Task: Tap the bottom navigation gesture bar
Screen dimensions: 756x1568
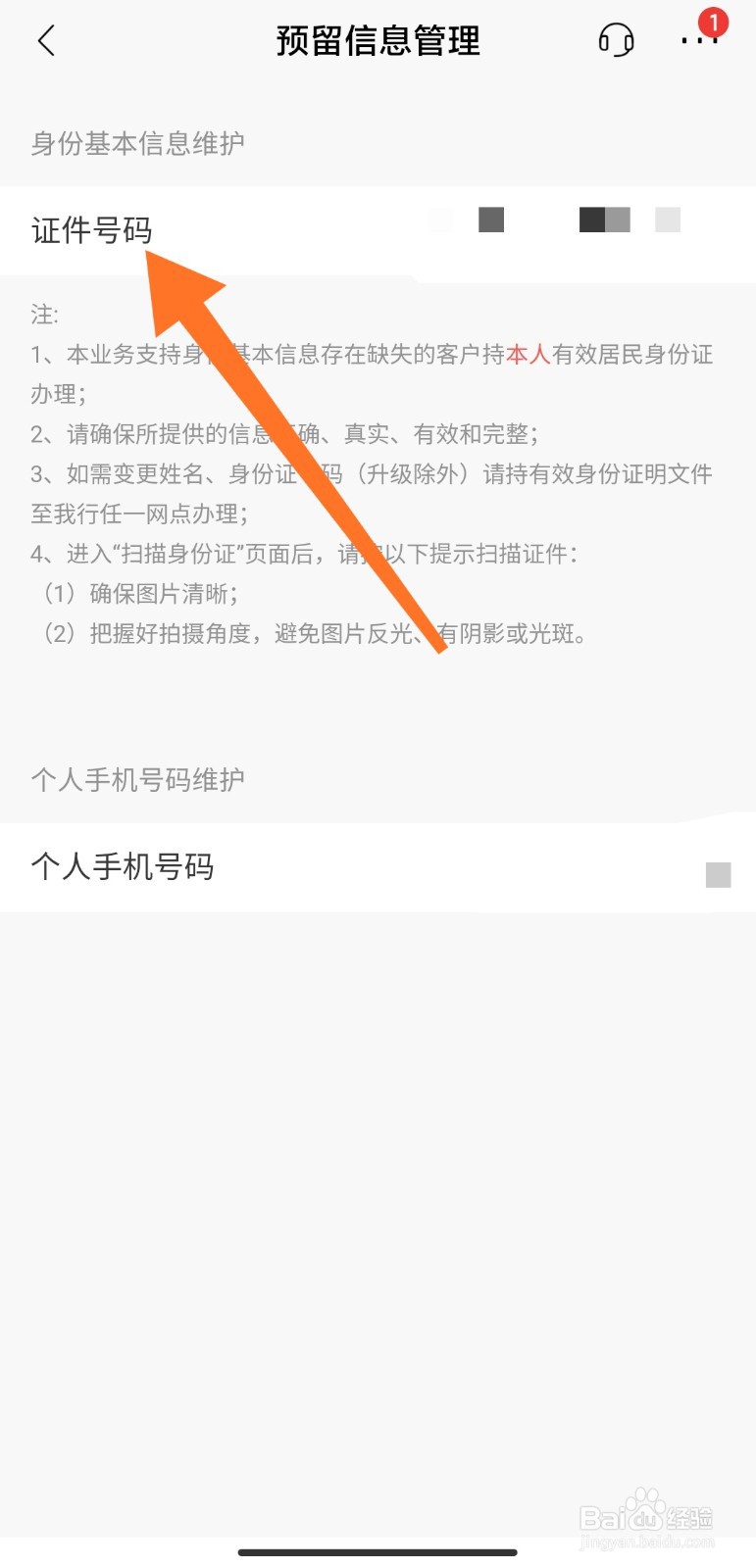Action: [x=378, y=1552]
